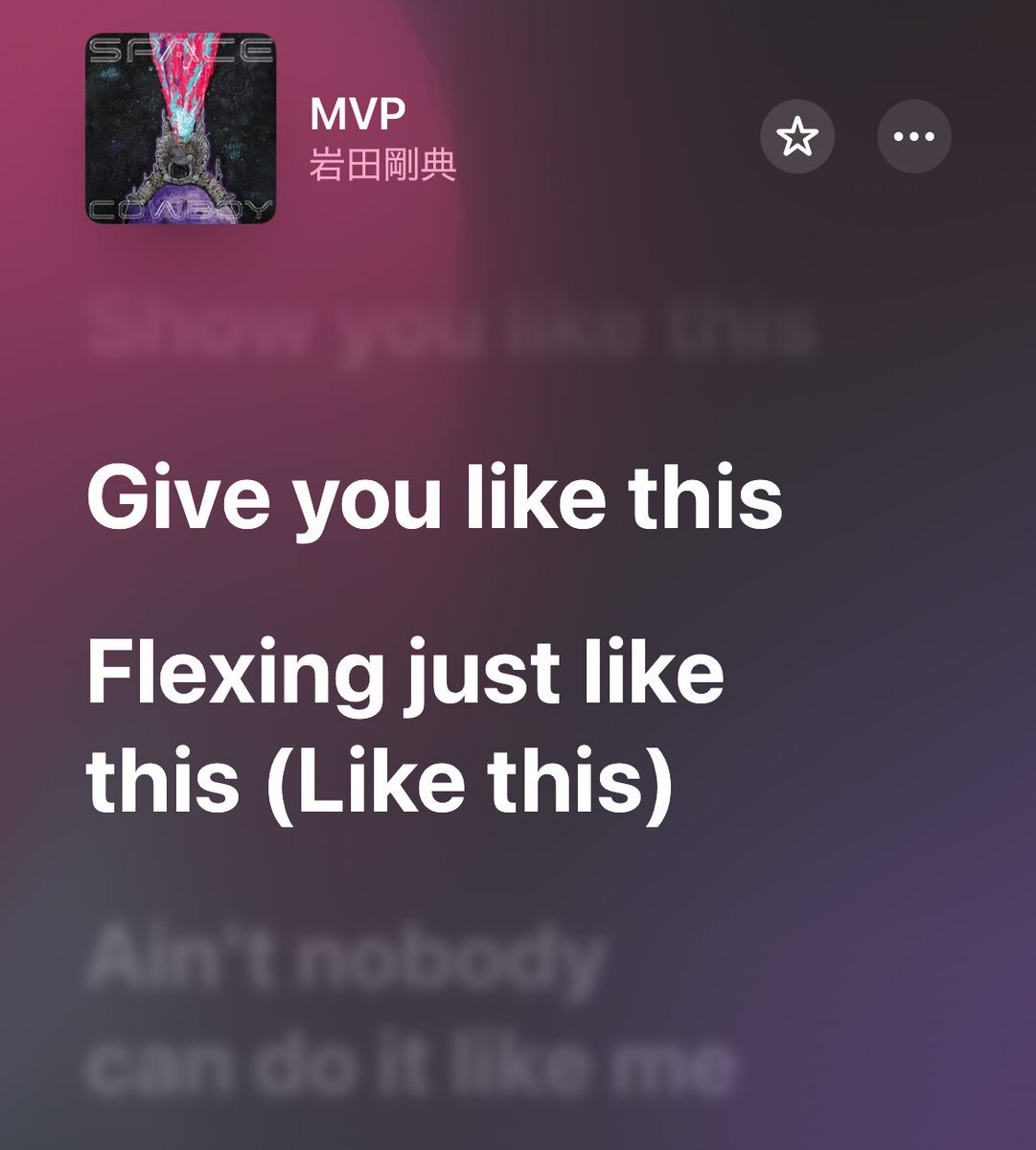Open the more options menu
The image size is (1036, 1150).
(x=914, y=137)
